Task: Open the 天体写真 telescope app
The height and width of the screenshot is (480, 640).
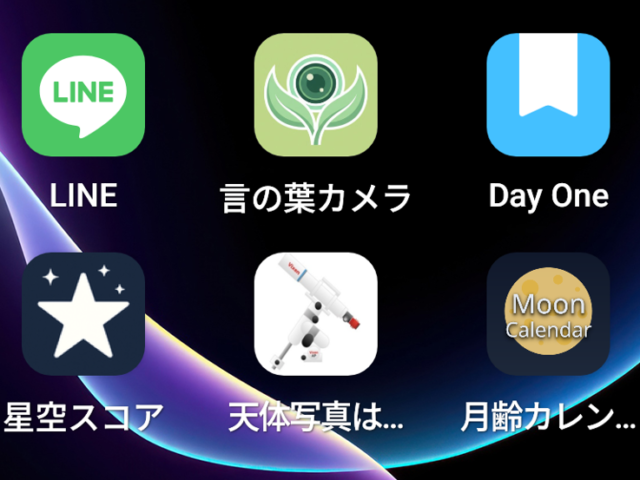Action: coord(316,315)
